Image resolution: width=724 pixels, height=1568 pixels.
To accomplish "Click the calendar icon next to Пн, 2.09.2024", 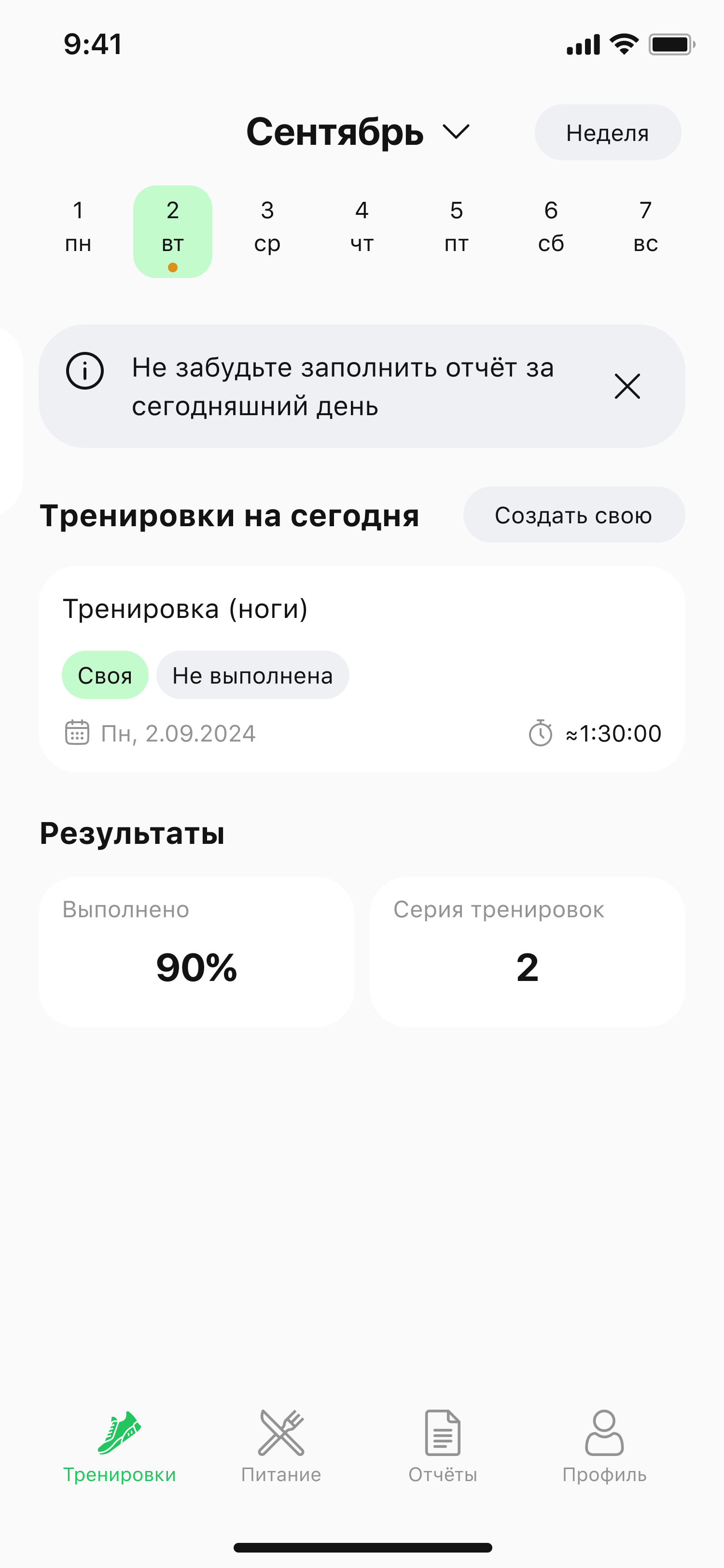I will [76, 733].
